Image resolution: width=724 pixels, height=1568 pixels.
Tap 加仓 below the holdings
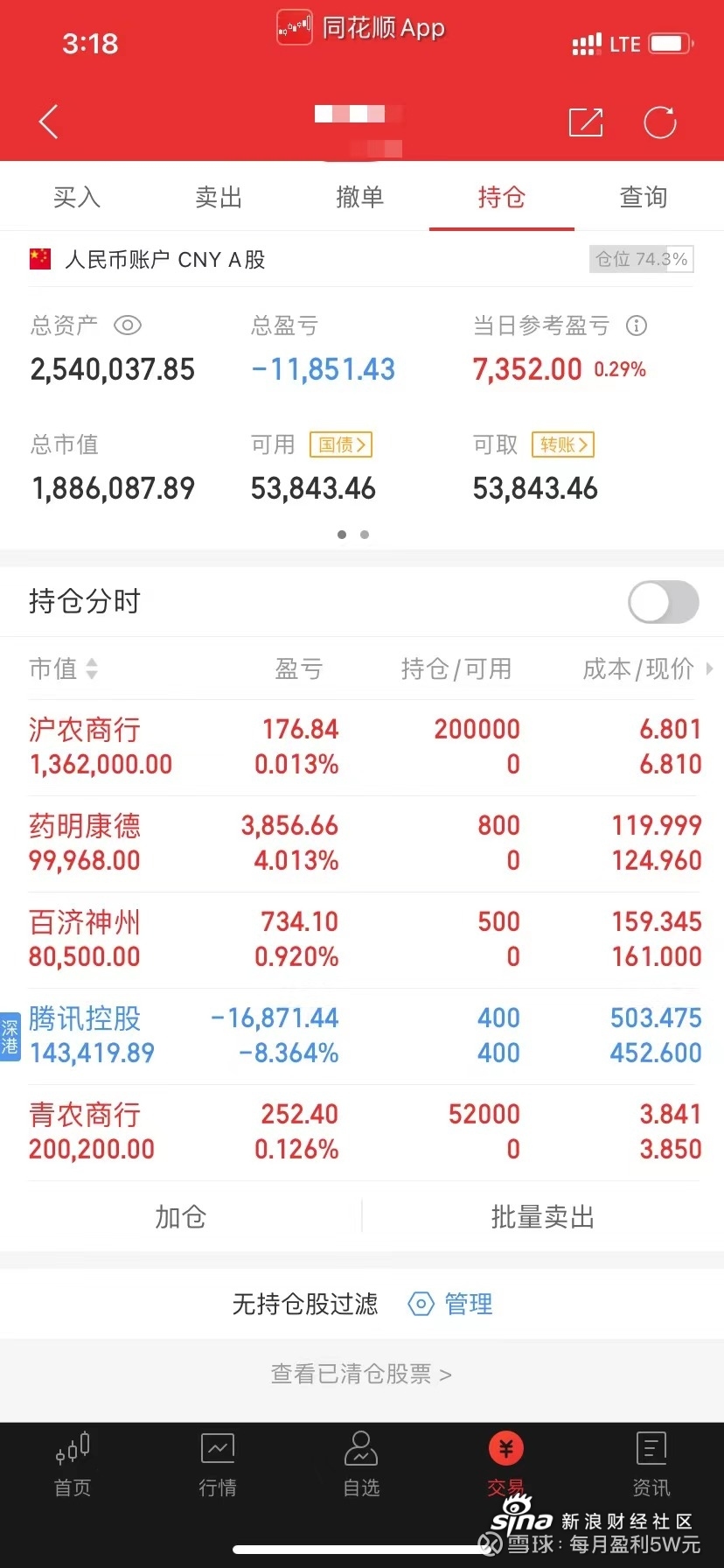(181, 1216)
